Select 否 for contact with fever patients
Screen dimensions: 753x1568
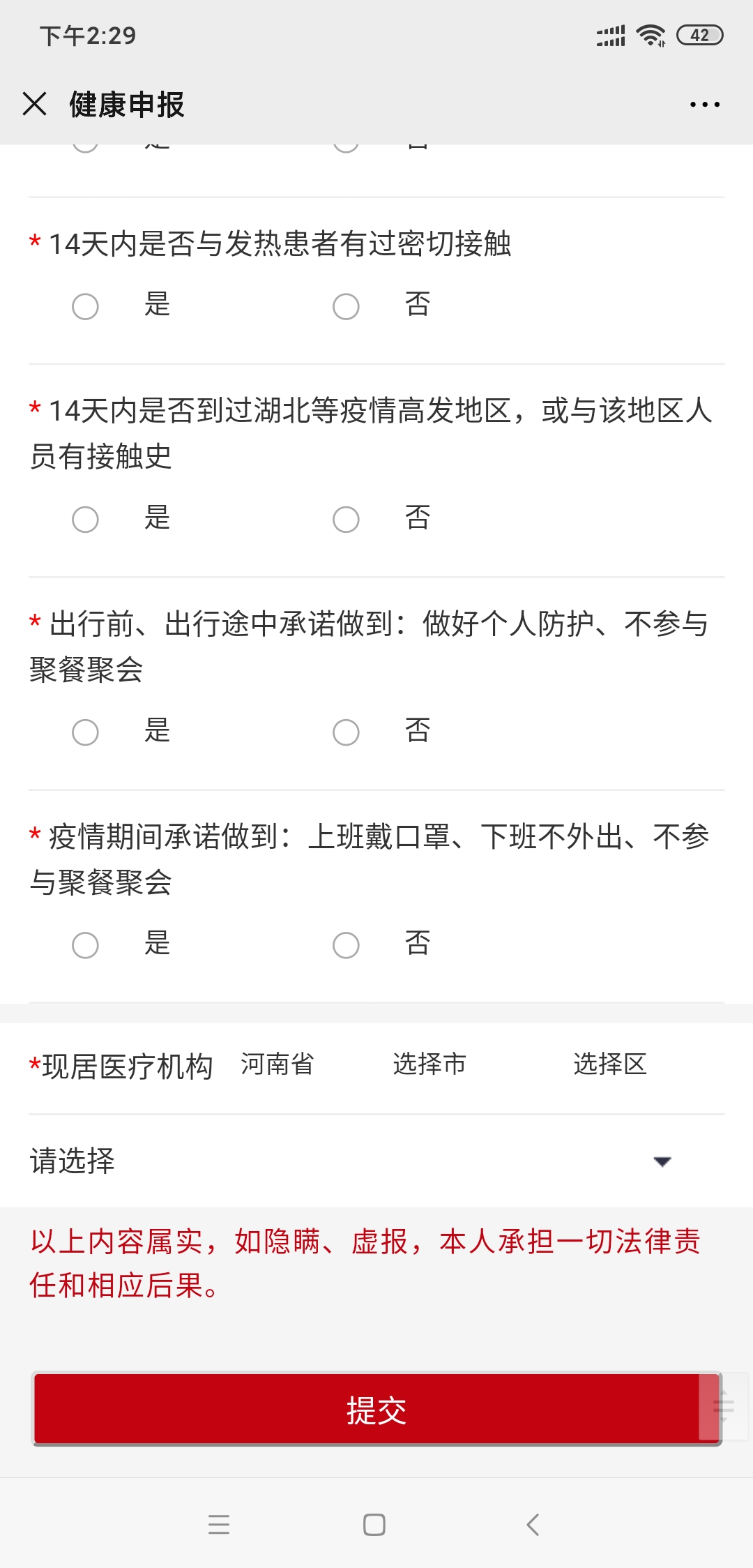346,306
